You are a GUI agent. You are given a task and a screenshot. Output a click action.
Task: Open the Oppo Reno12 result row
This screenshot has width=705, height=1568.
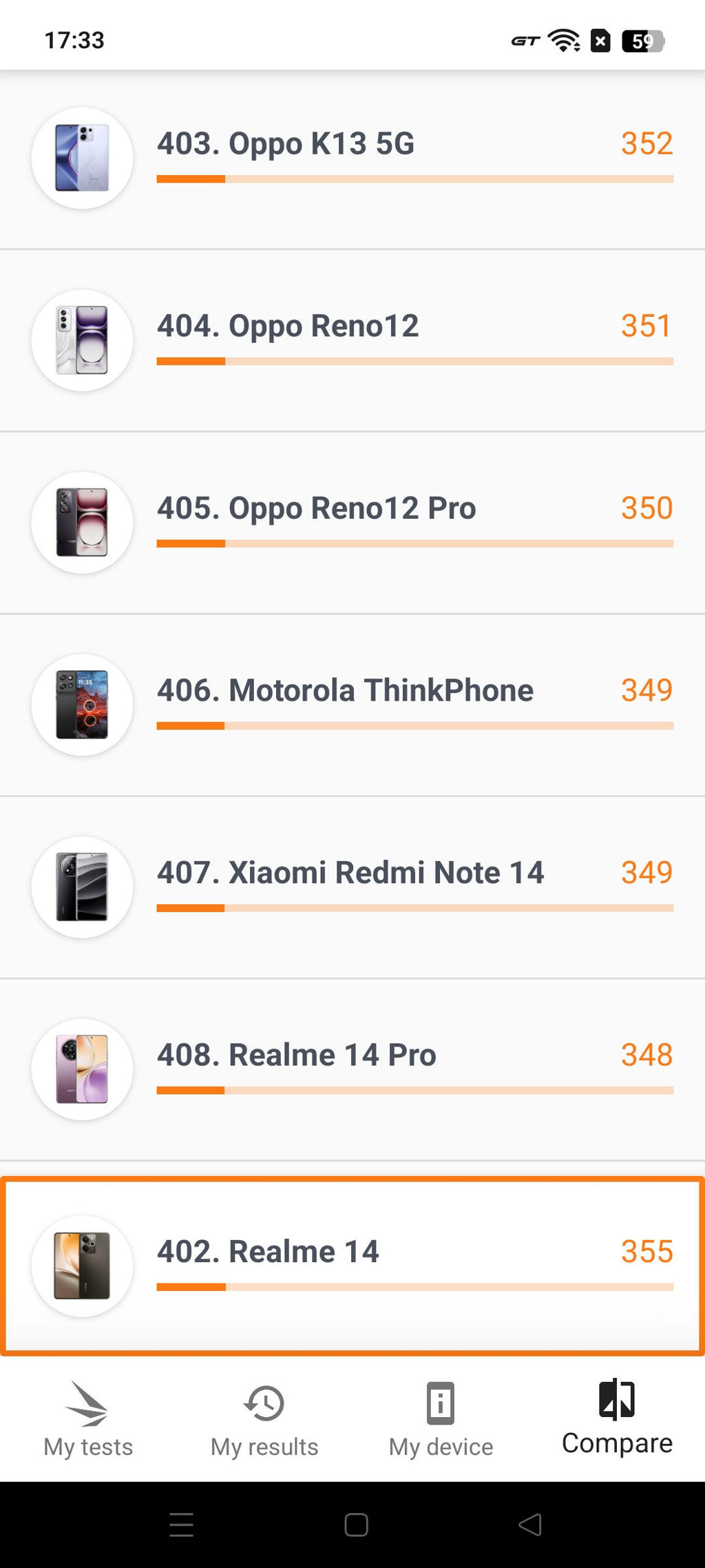352,340
